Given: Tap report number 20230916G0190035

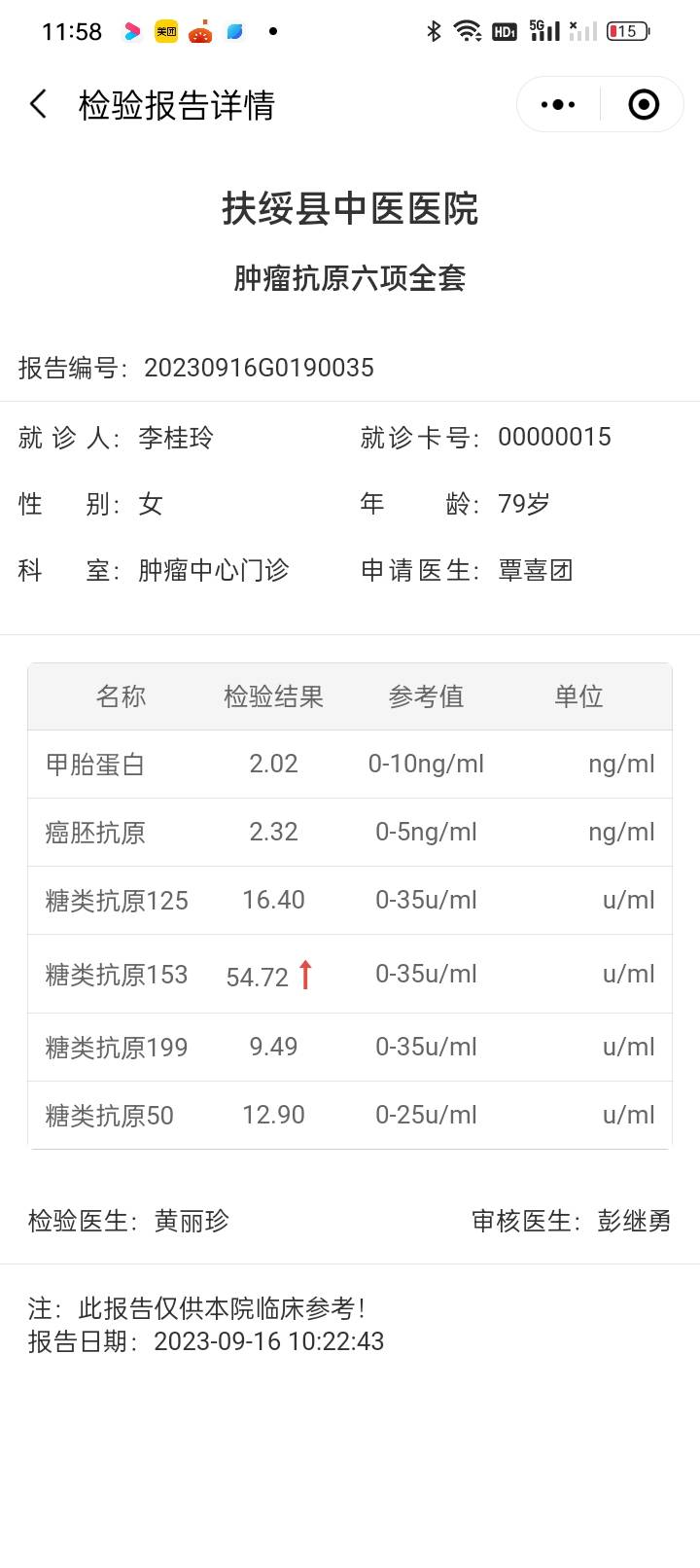Looking at the screenshot, I should [261, 369].
